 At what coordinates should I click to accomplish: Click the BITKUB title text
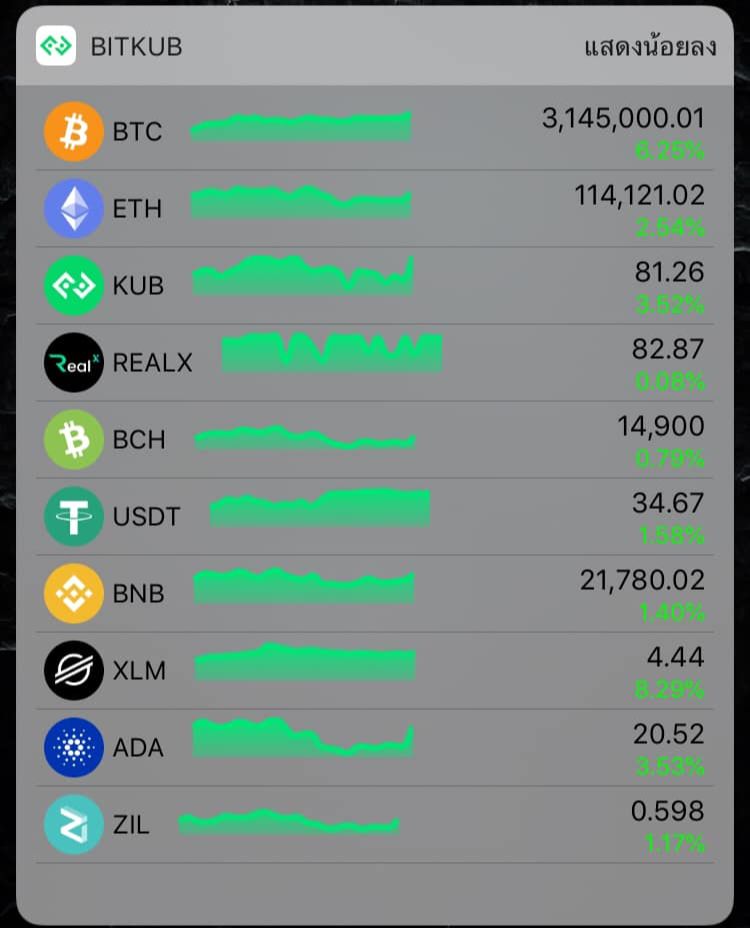coord(134,44)
